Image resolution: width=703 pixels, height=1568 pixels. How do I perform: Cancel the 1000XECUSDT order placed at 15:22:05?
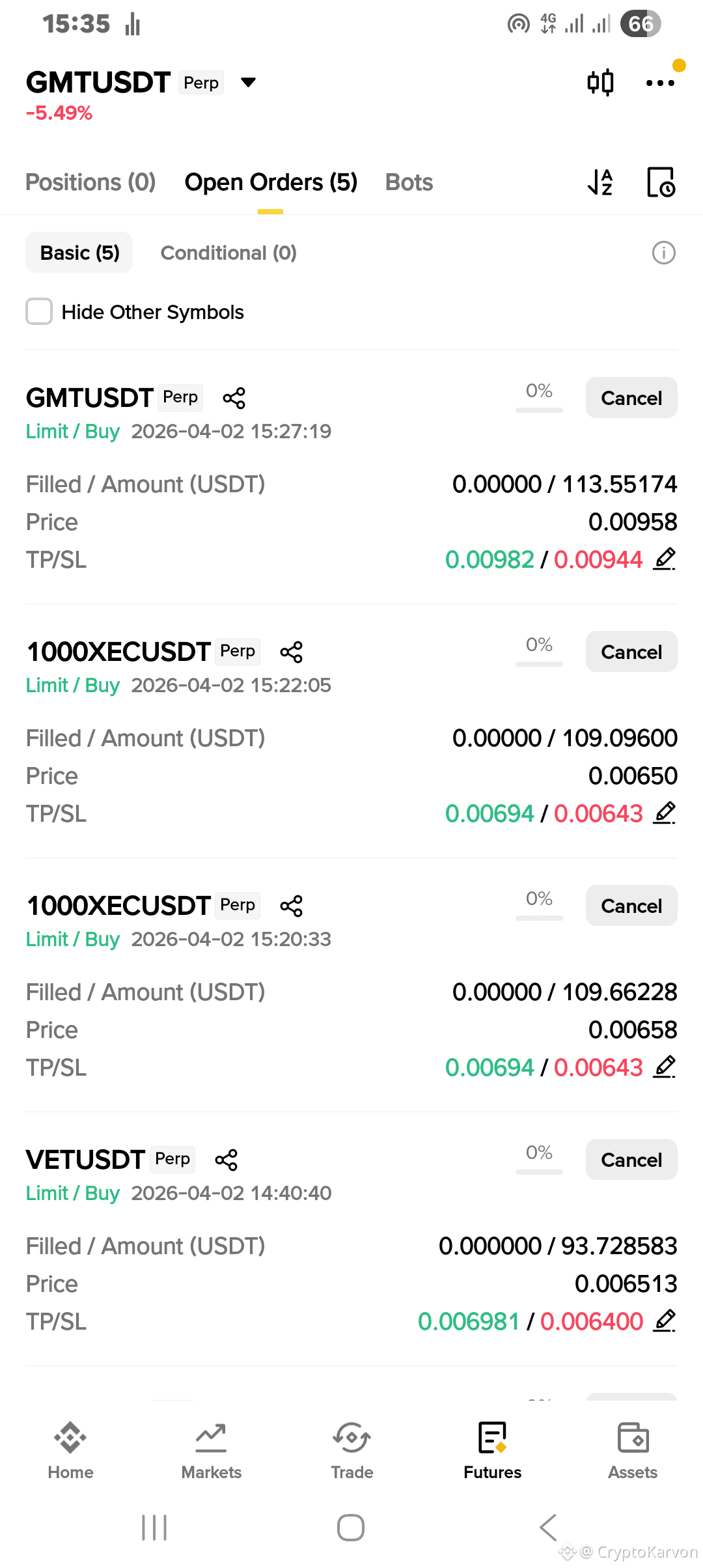631,652
